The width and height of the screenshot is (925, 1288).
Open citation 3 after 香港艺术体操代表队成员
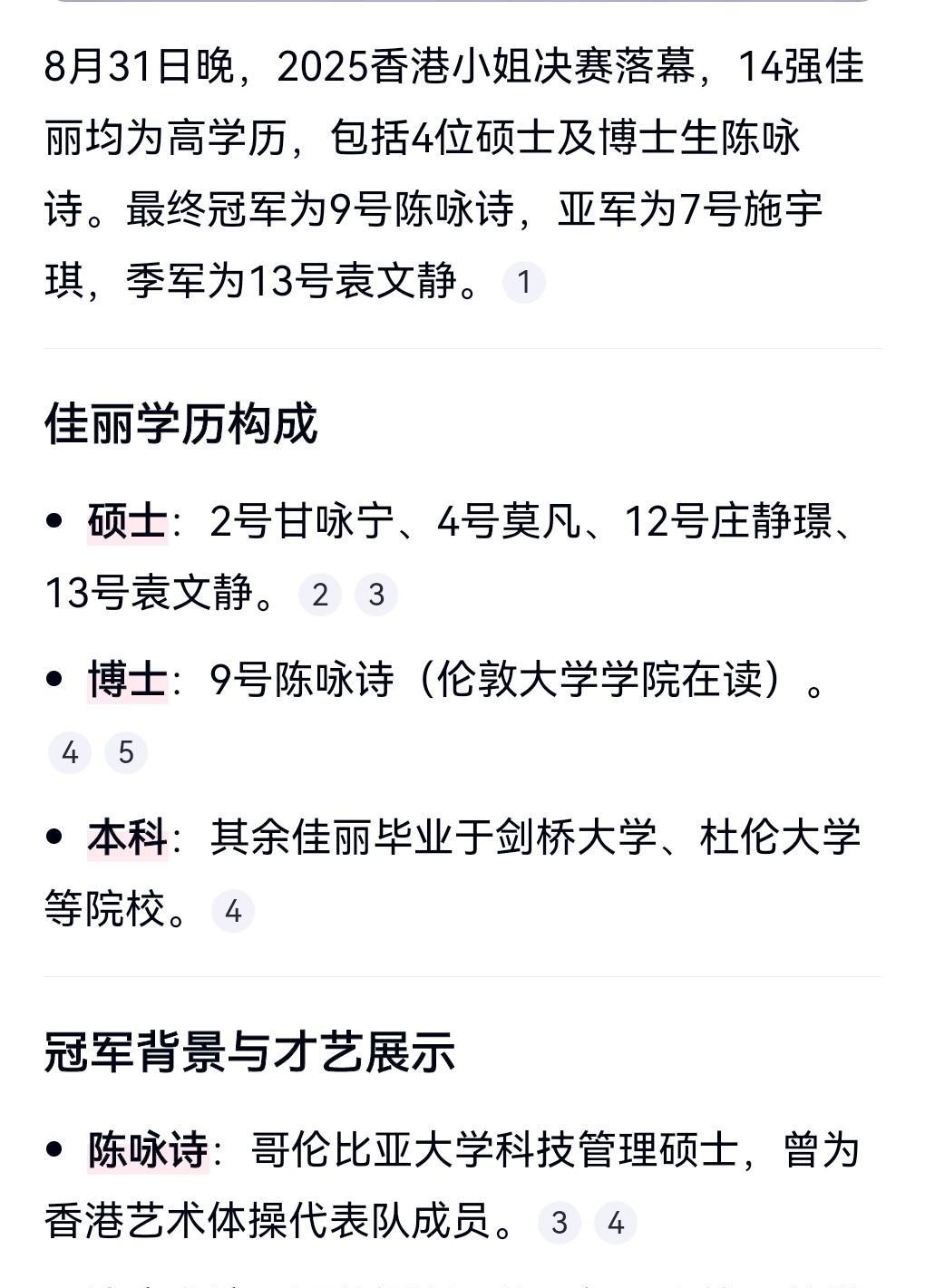pos(559,1223)
